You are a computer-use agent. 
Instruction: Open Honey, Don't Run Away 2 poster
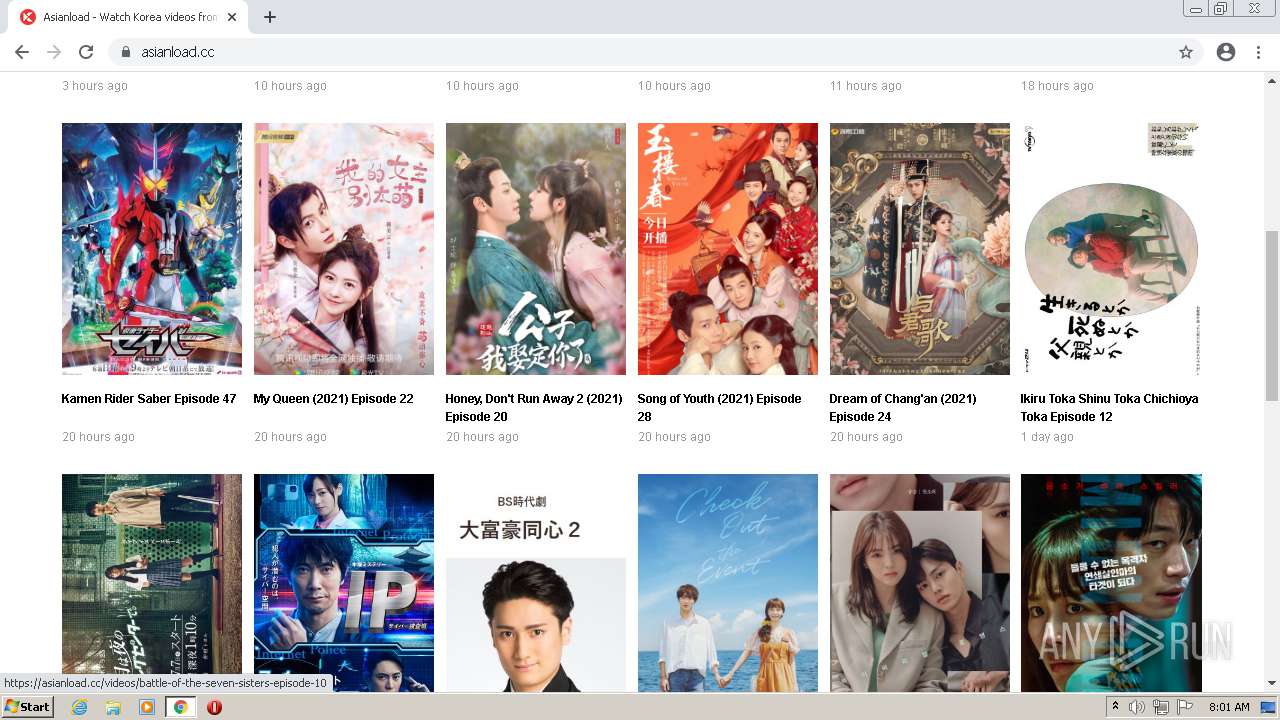(x=536, y=249)
